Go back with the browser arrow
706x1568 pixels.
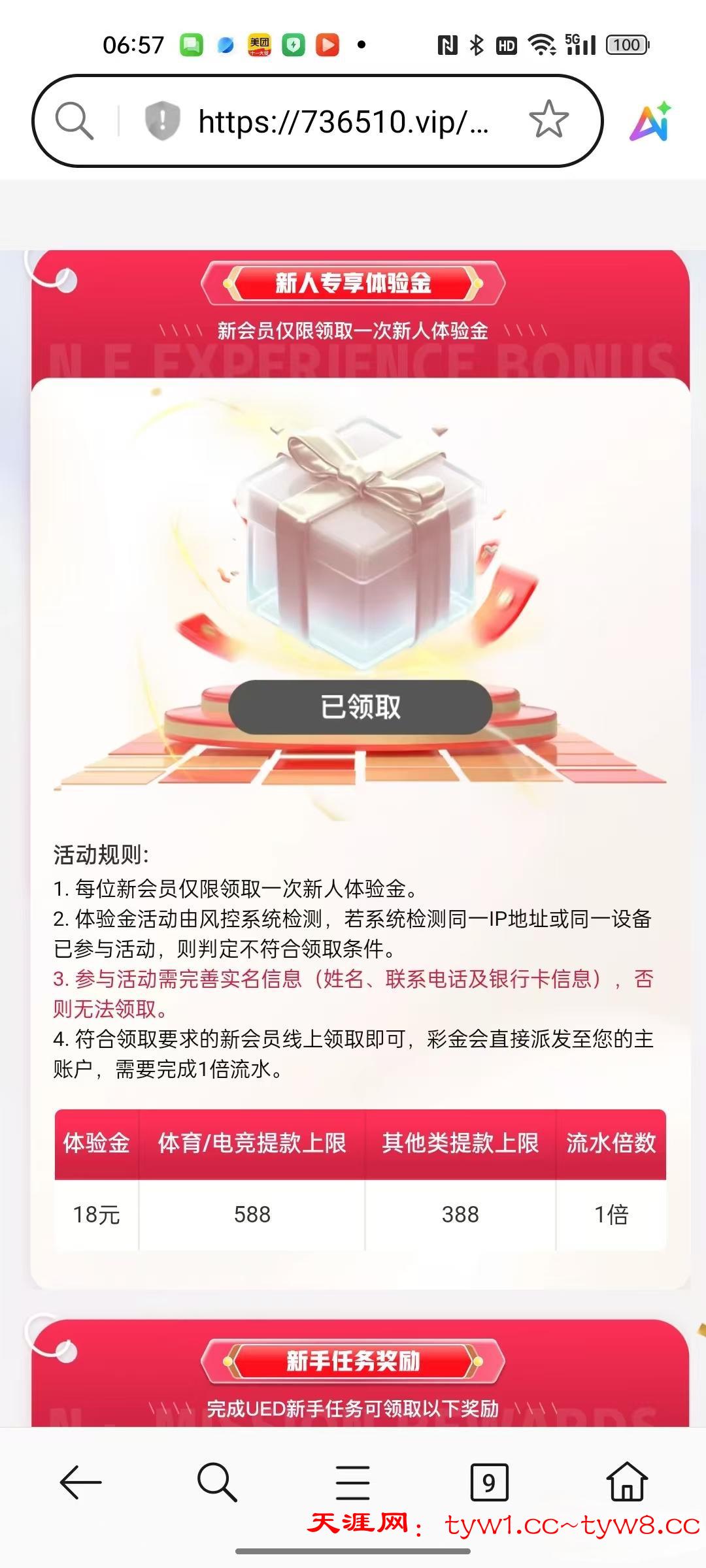80,1482
